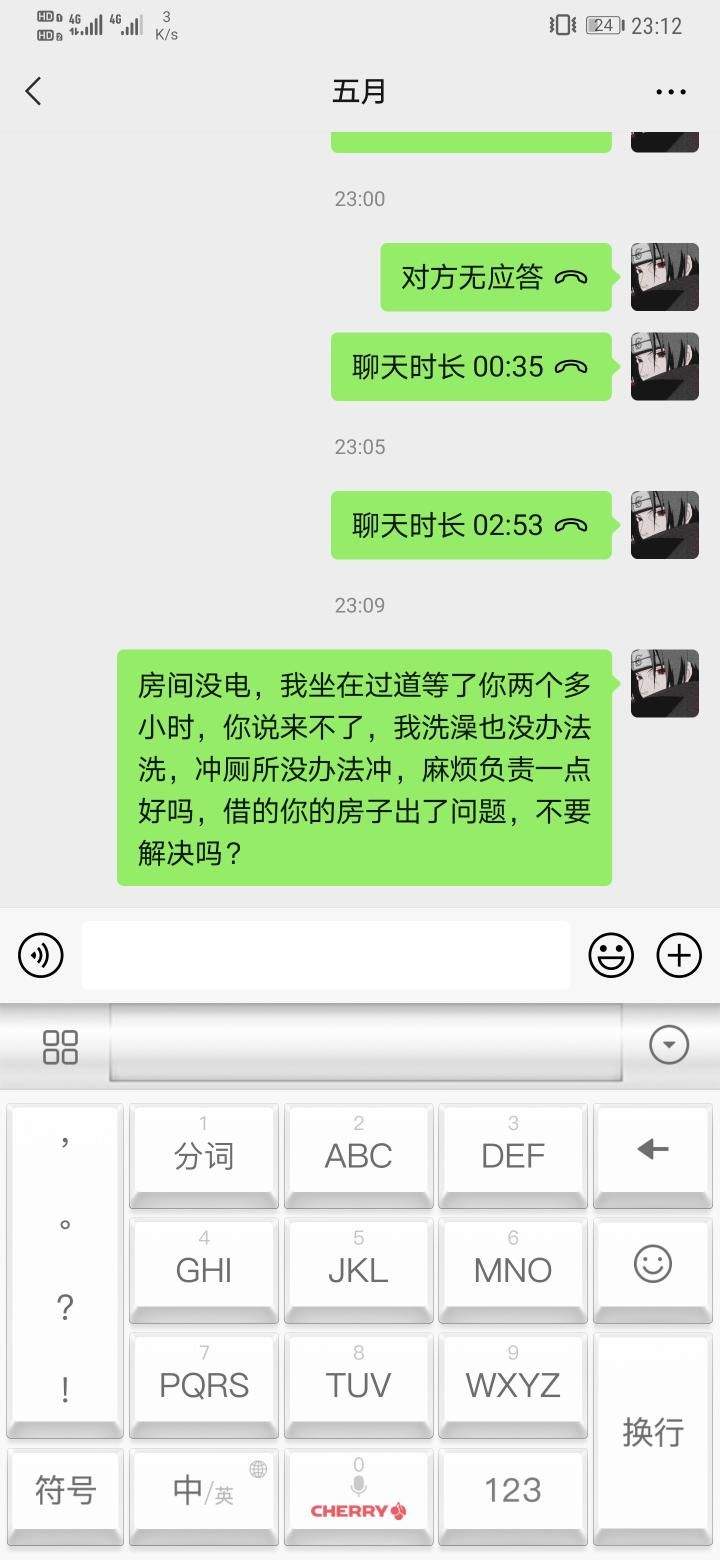Tap the backspace key

[653, 1152]
